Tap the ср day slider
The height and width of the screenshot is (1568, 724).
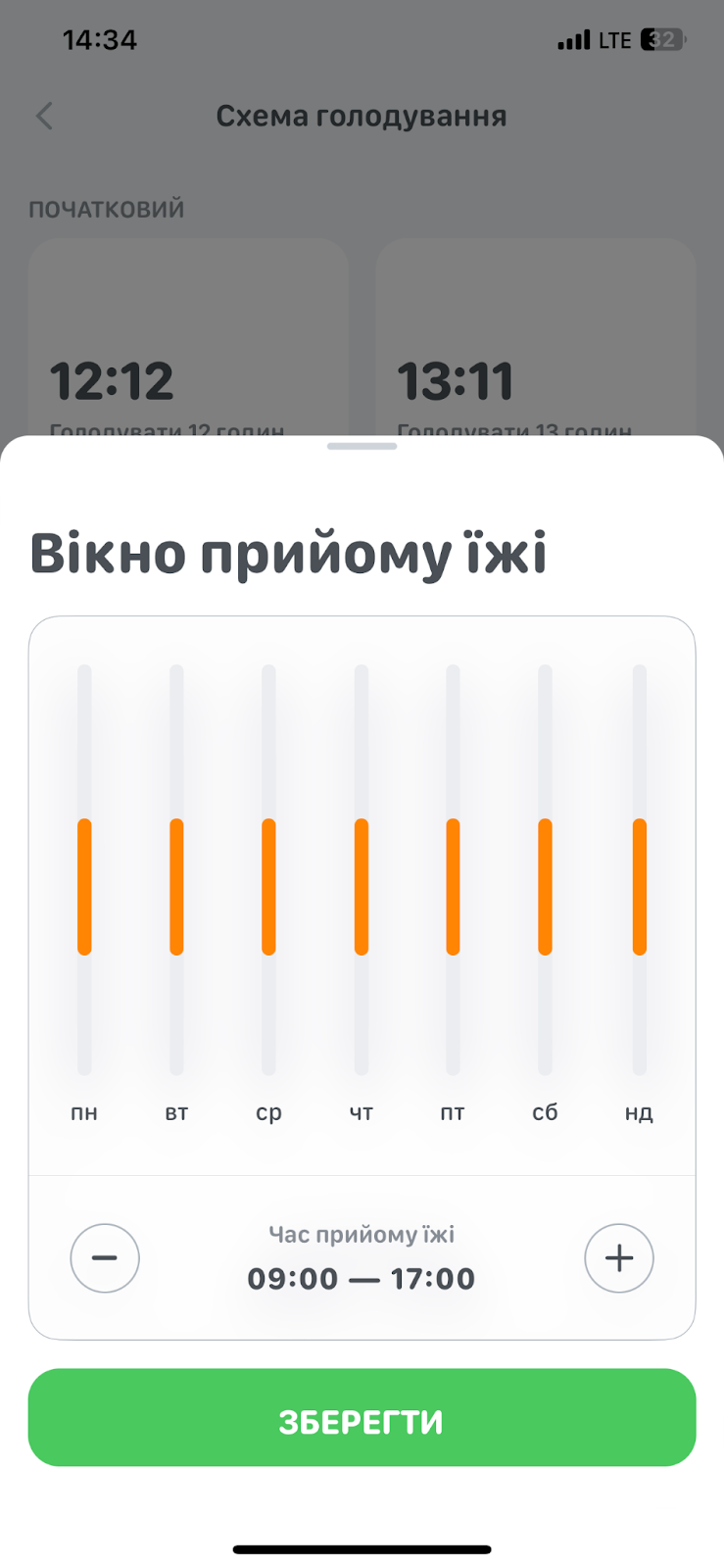(x=268, y=870)
